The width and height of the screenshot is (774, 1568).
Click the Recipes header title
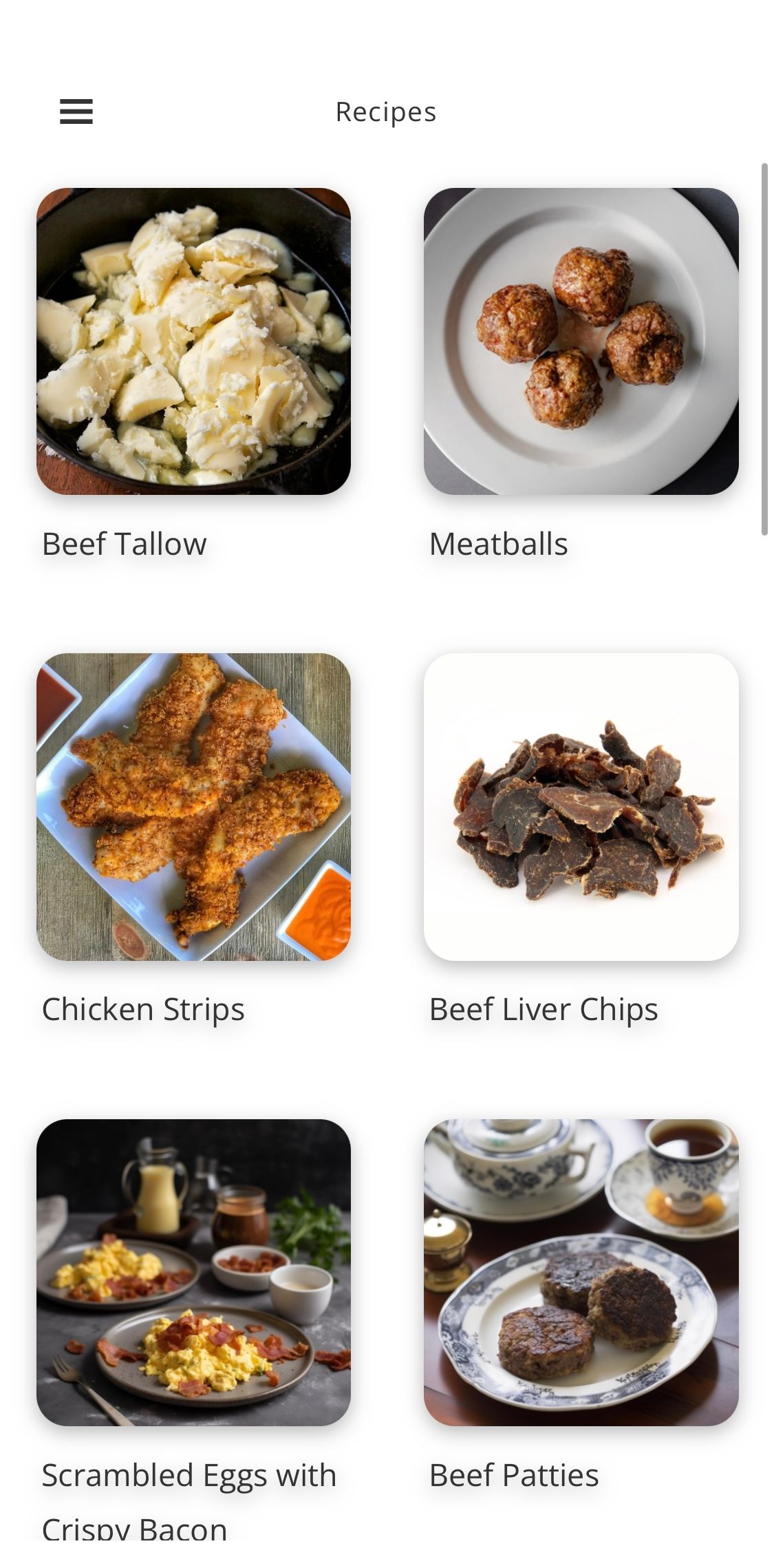point(385,112)
